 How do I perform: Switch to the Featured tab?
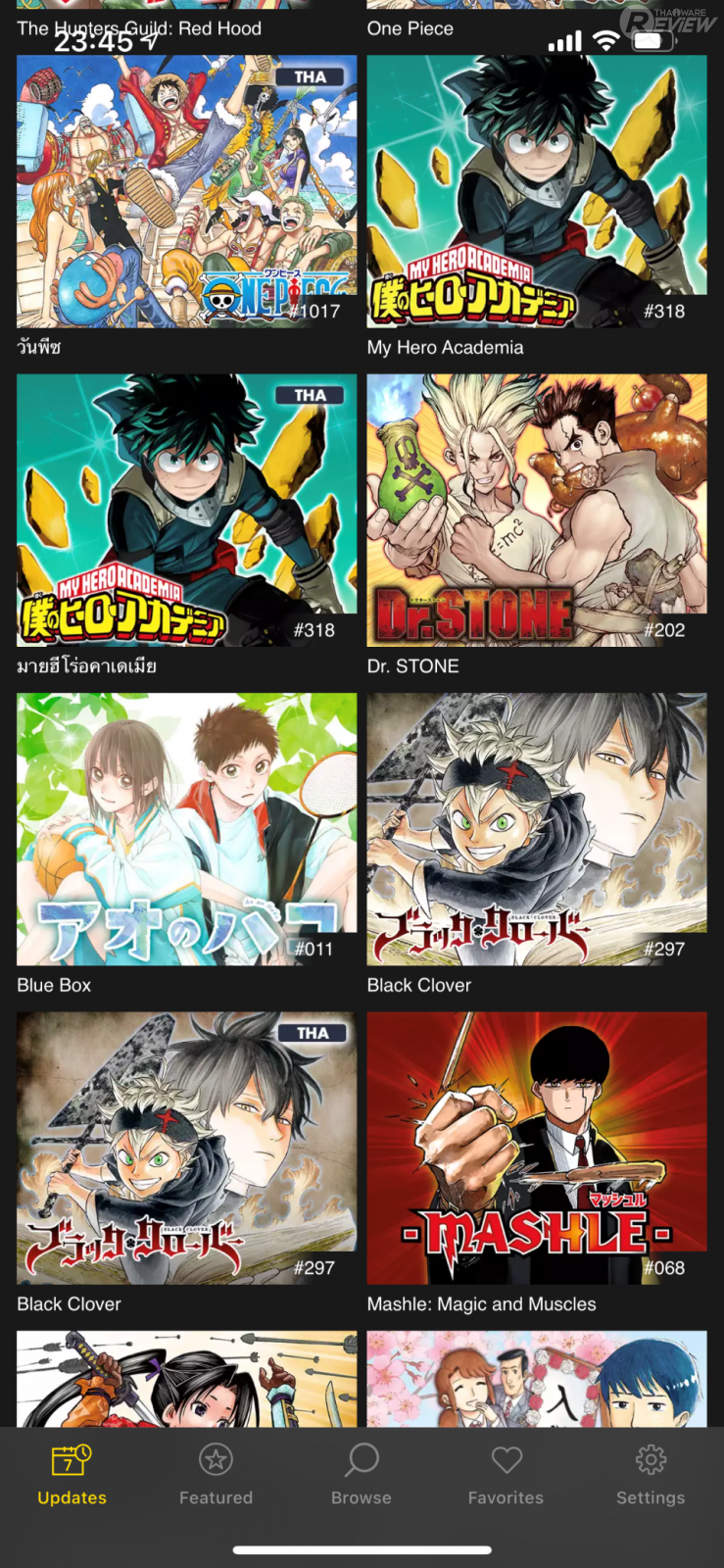pos(216,1475)
